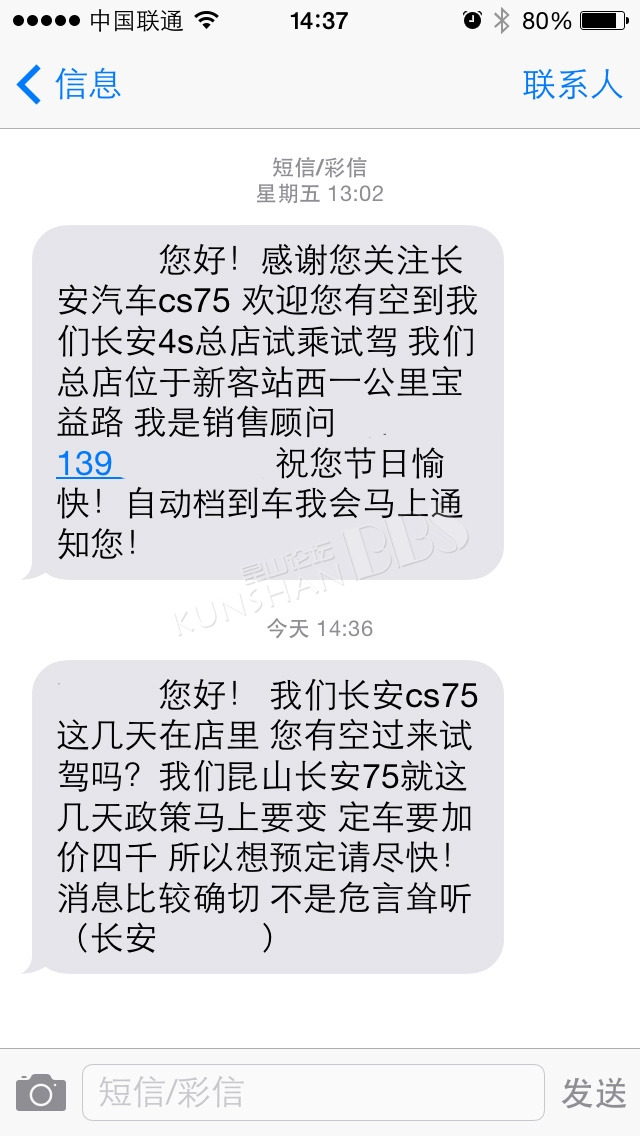Focus the 短信/彩信 message field
The width and height of the screenshot is (640, 1136).
pos(313,1093)
